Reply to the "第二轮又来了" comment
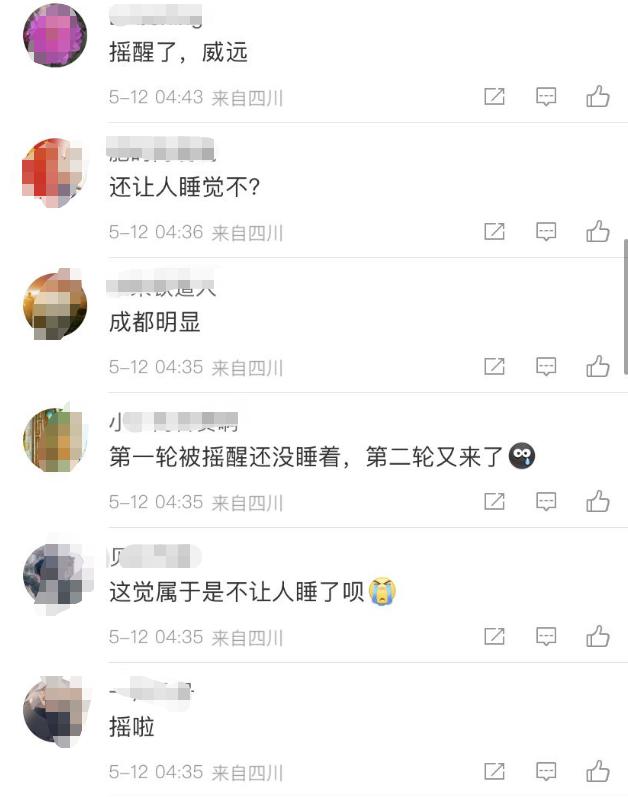Viewport: 628px width, 797px height. point(546,501)
